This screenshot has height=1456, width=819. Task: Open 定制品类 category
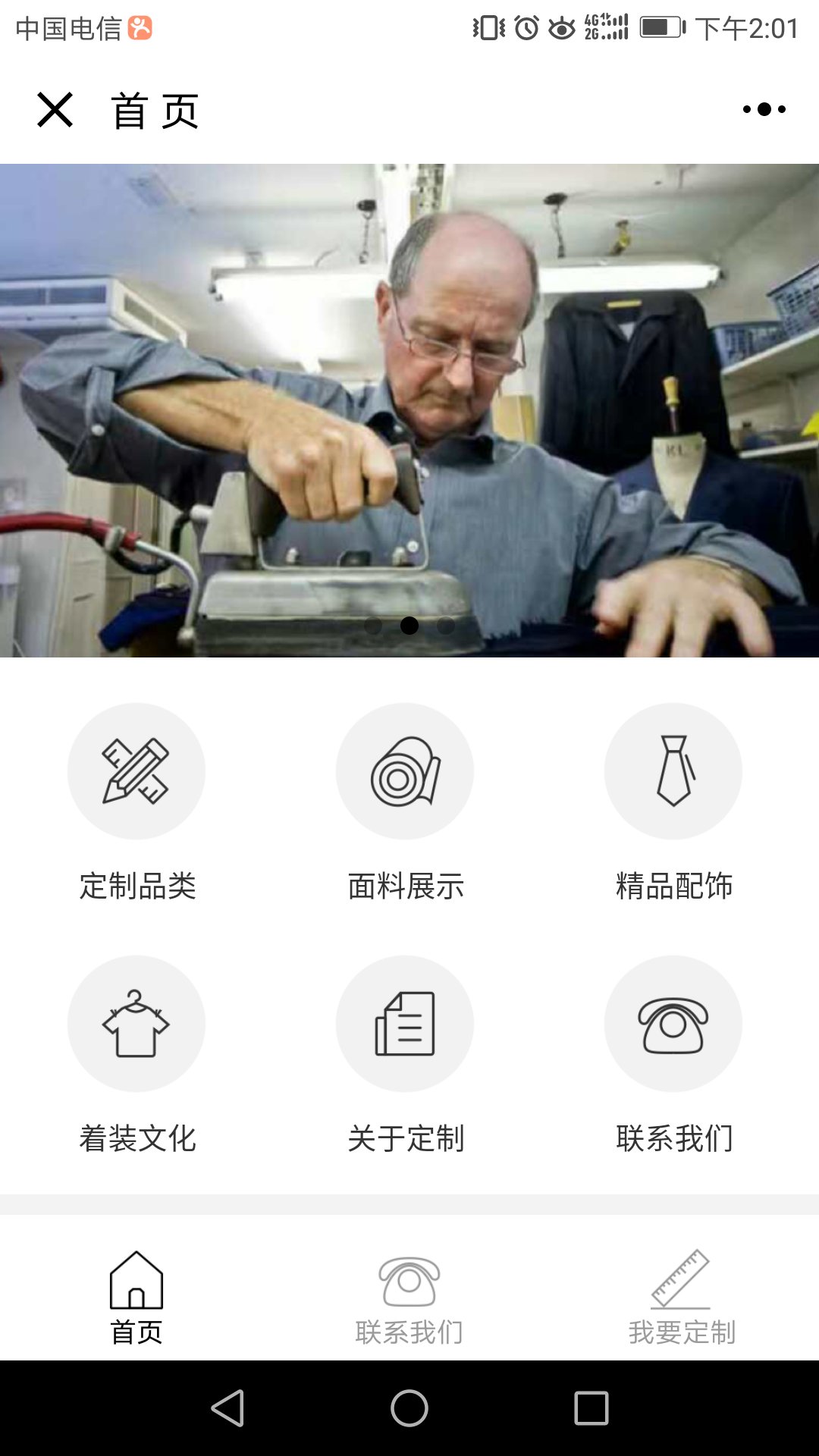pos(136,804)
